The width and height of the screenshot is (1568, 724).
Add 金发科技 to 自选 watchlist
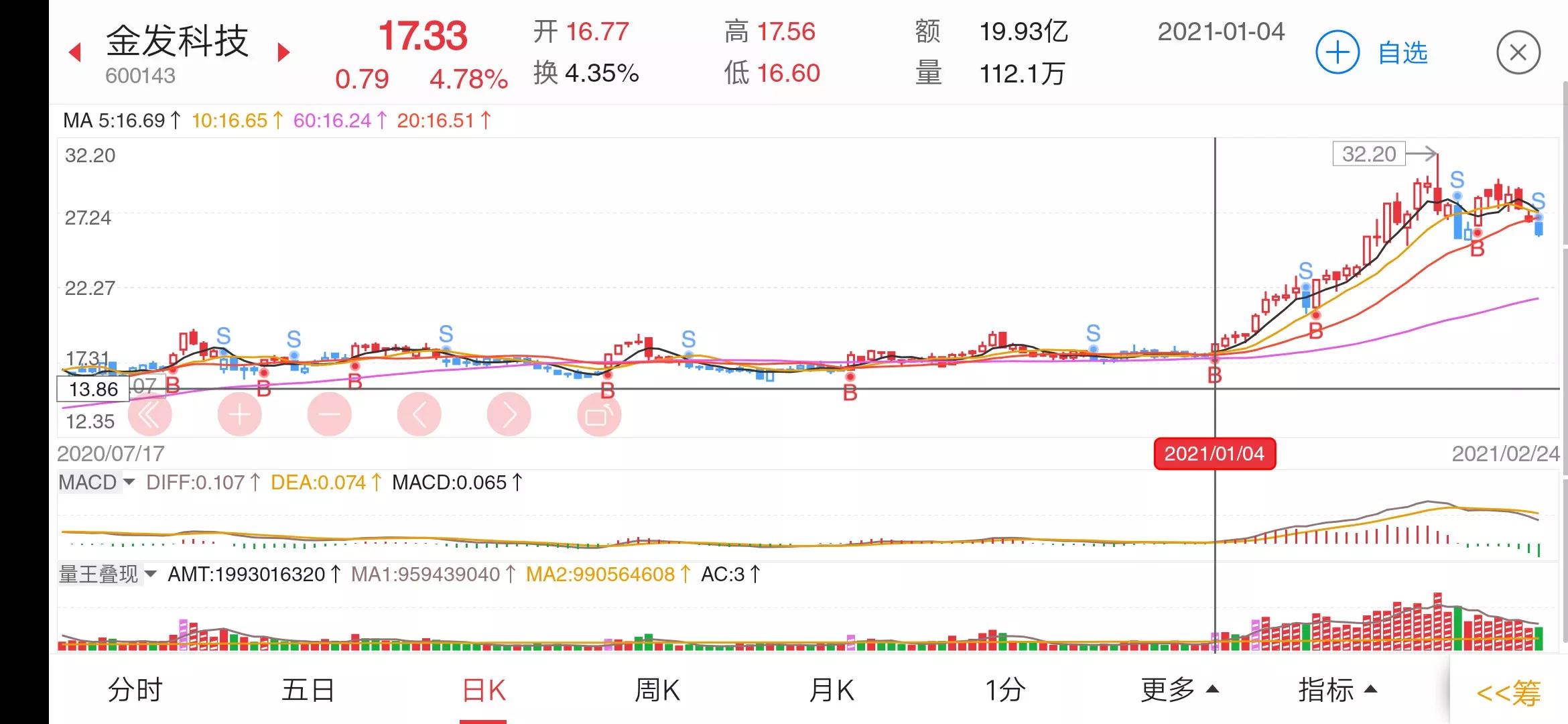tap(1371, 52)
